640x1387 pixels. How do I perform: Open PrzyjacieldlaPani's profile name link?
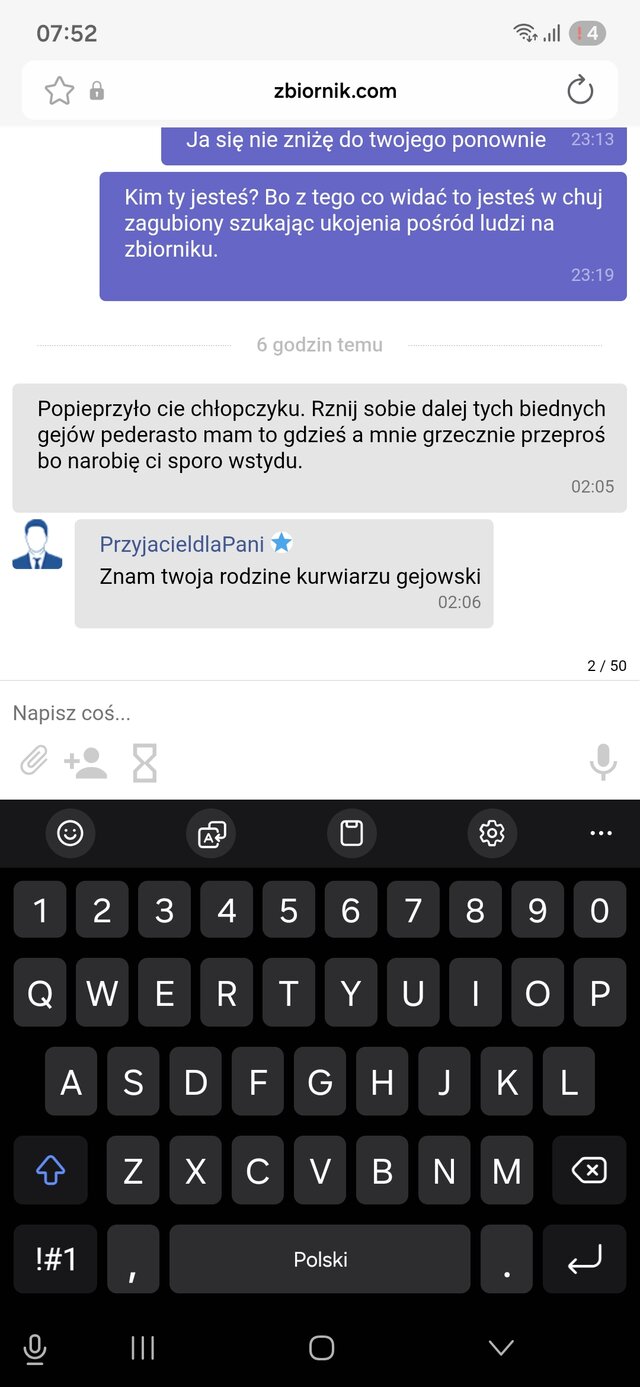[182, 544]
